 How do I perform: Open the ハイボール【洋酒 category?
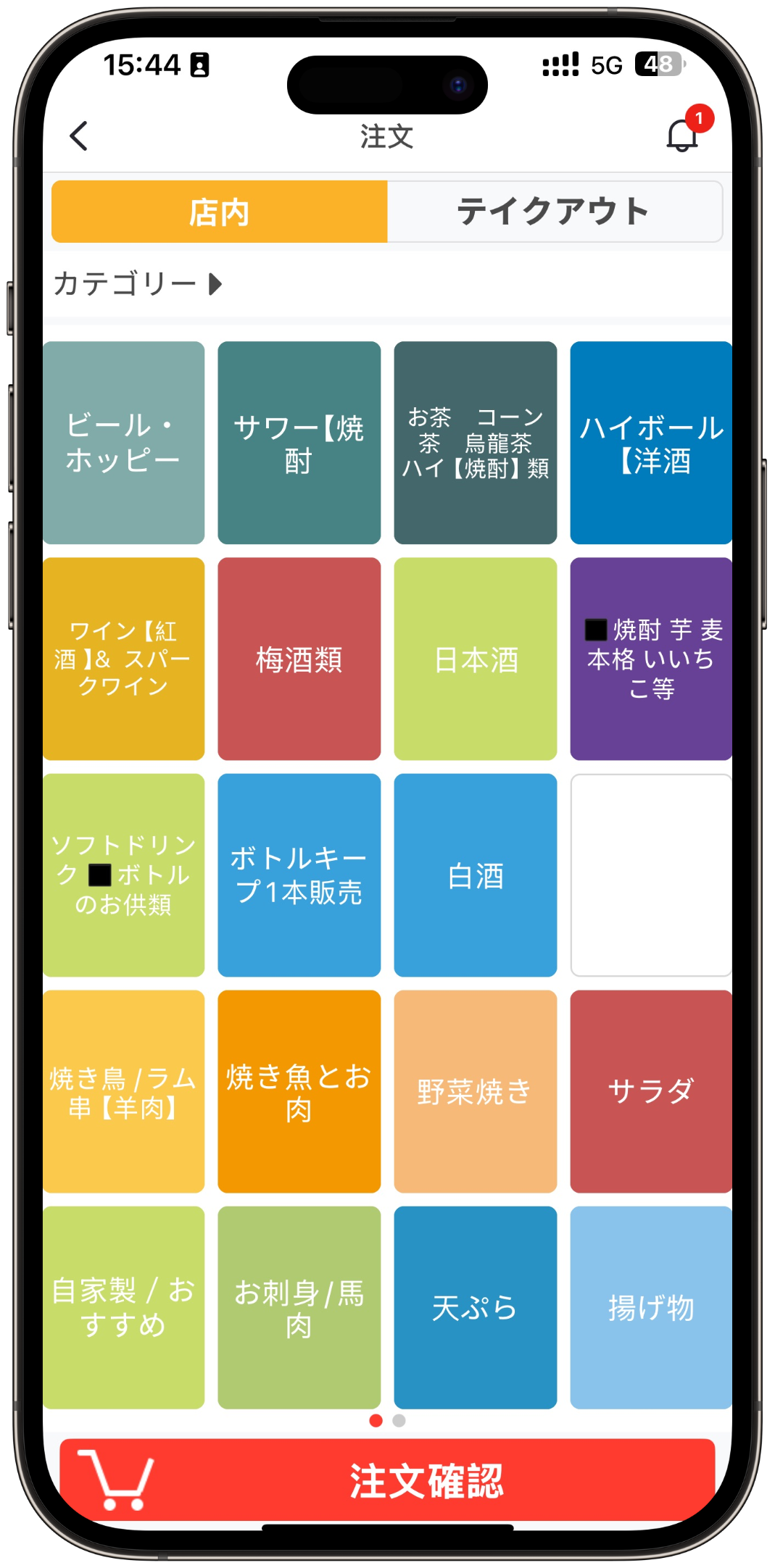pos(651,443)
